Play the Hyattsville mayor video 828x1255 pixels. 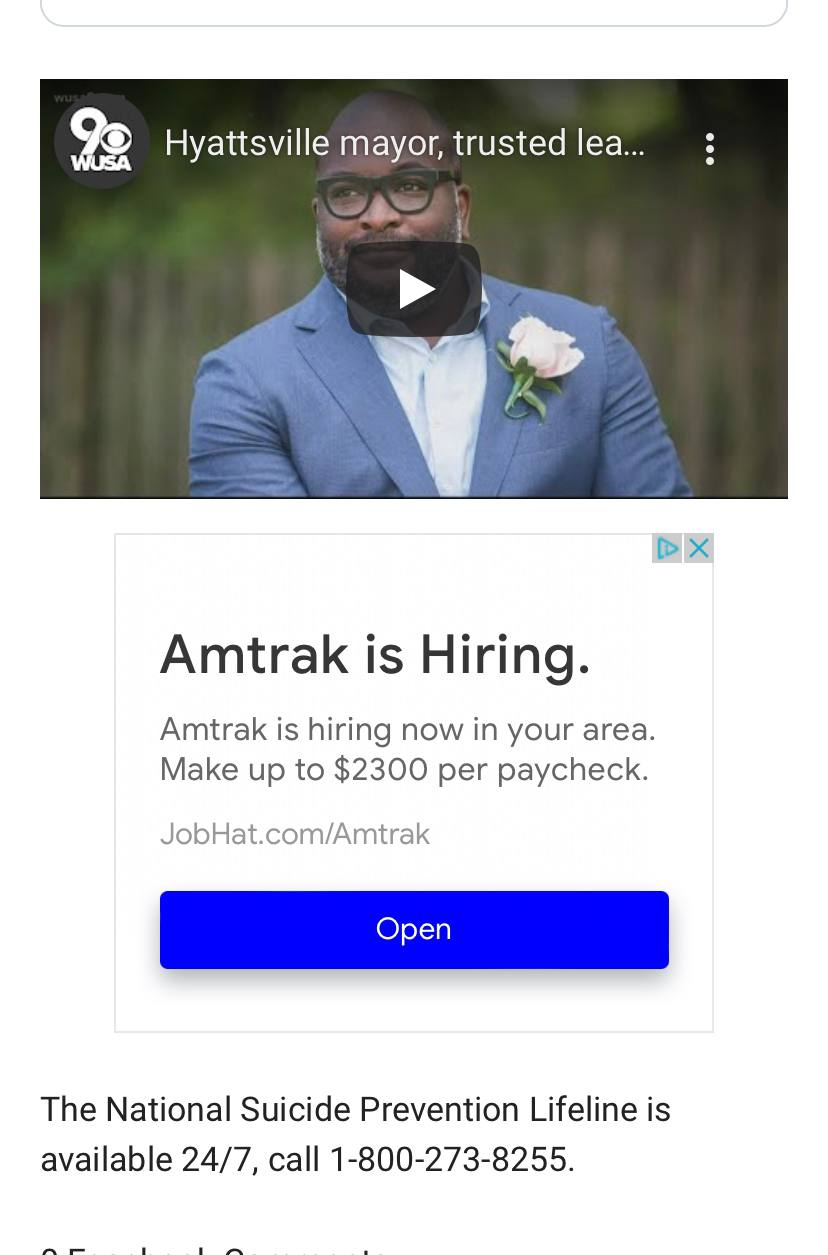click(414, 290)
